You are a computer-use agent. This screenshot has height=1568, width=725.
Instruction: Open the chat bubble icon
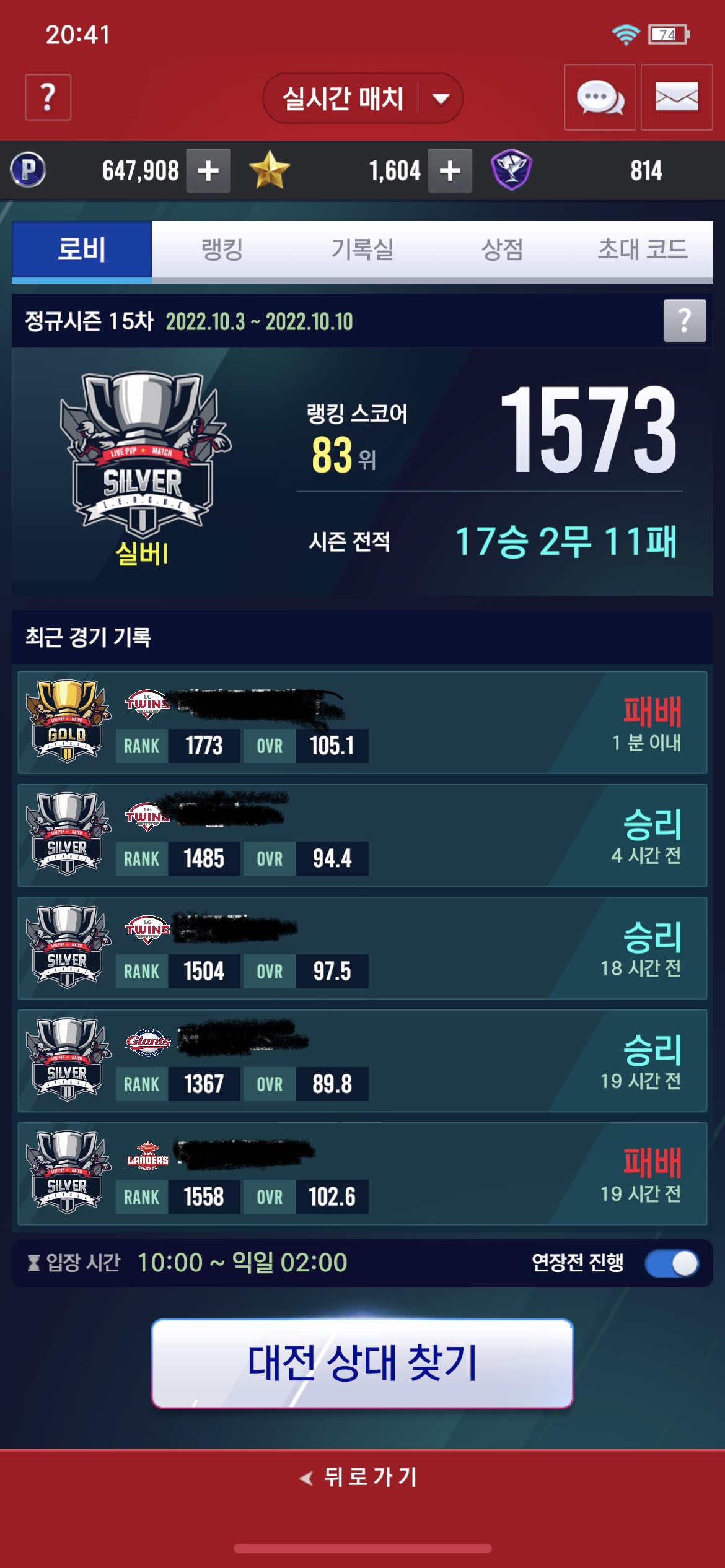600,97
